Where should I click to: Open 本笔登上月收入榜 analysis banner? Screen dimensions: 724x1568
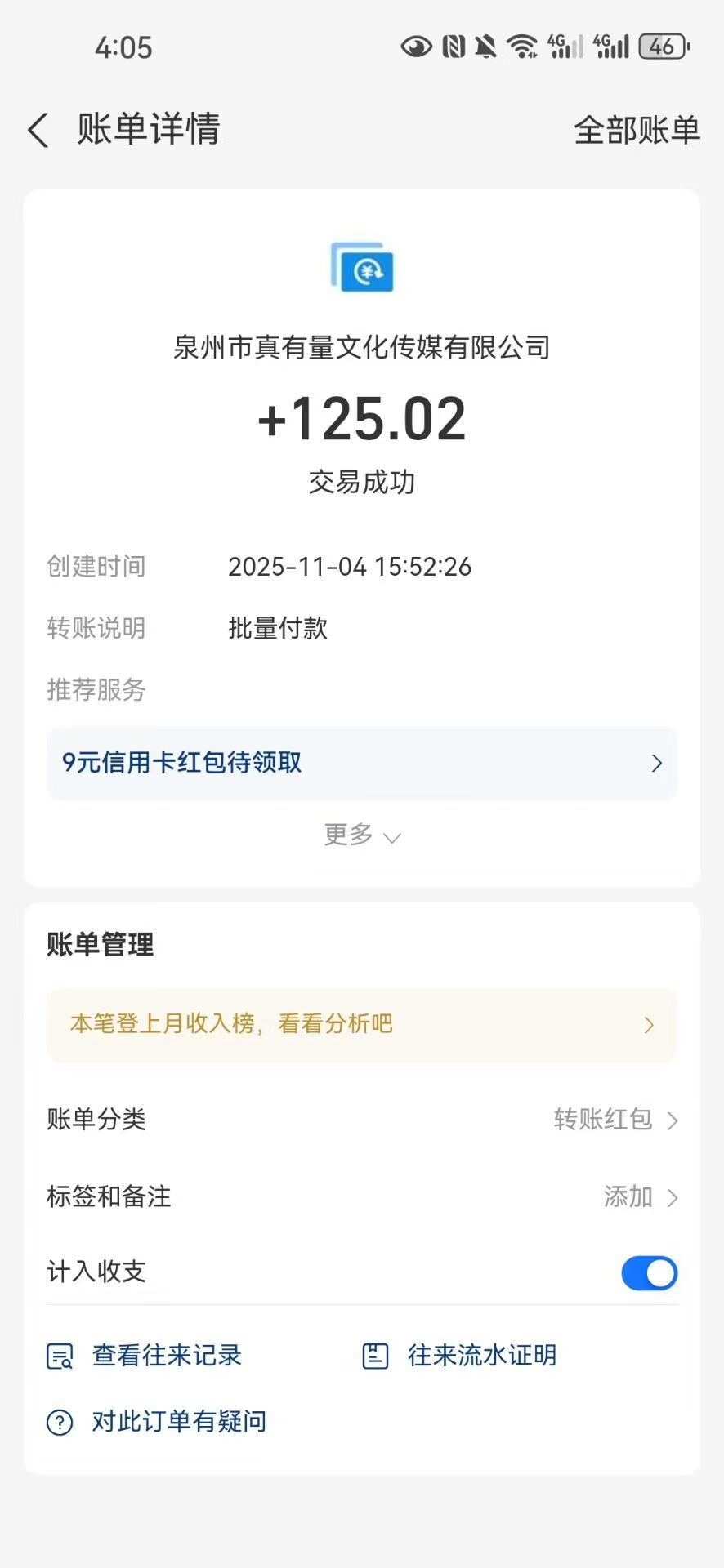(362, 1024)
